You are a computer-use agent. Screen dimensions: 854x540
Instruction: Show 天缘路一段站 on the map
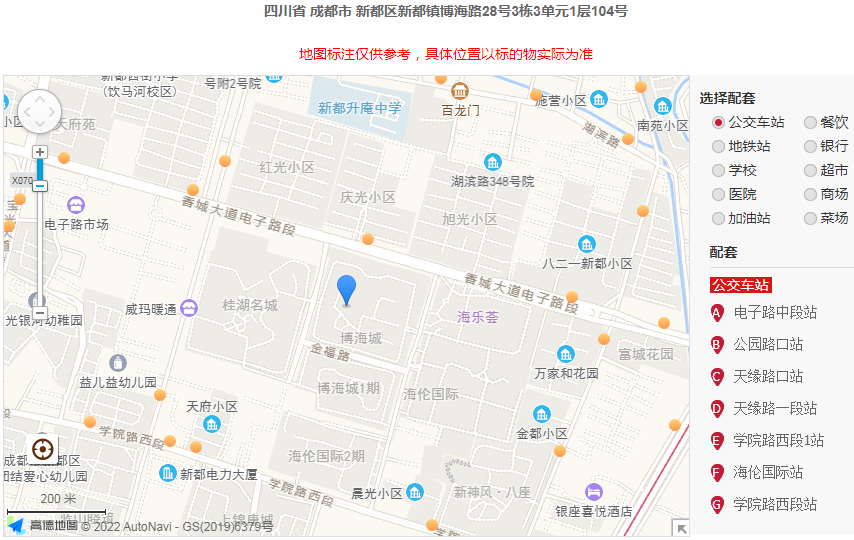point(775,409)
